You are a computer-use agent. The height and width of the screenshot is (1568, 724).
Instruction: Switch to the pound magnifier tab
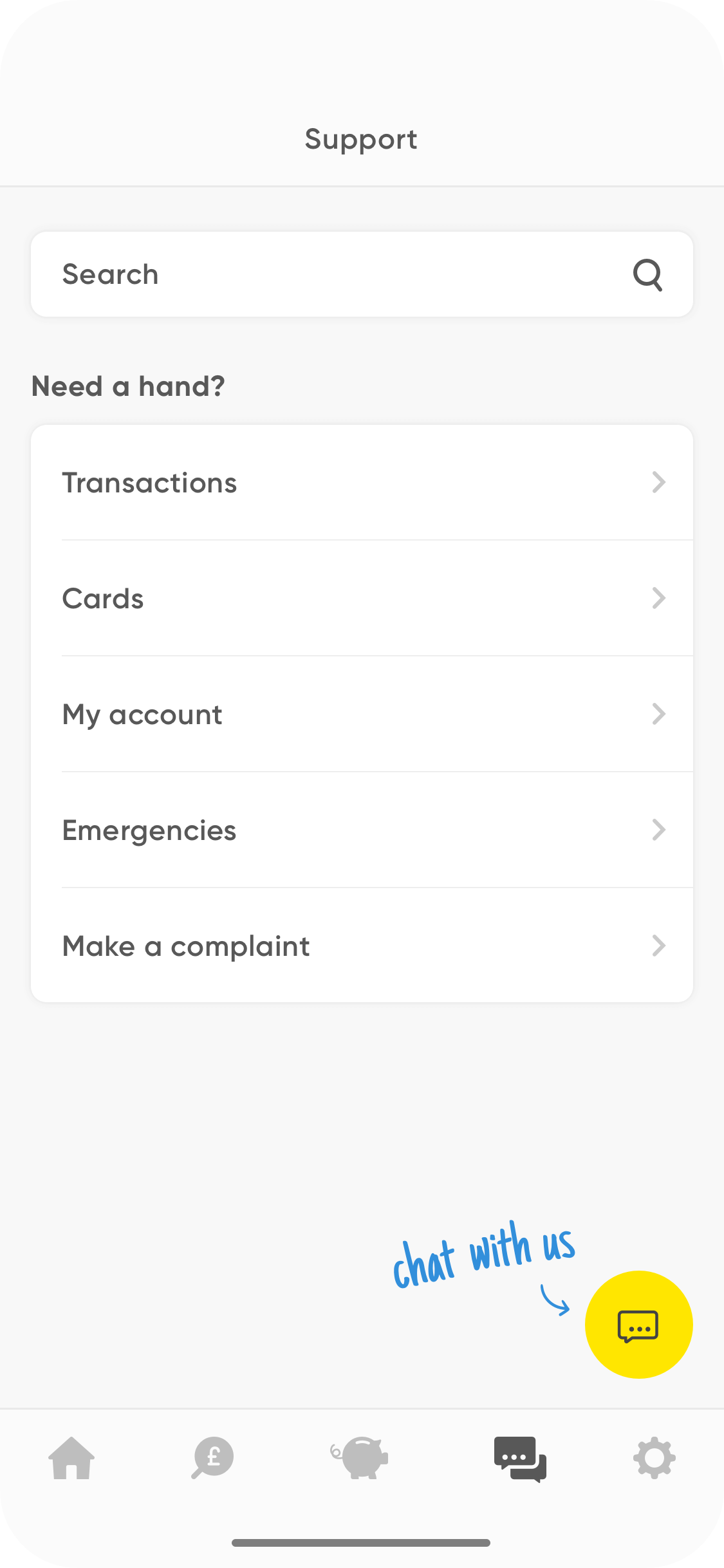[213, 1459]
